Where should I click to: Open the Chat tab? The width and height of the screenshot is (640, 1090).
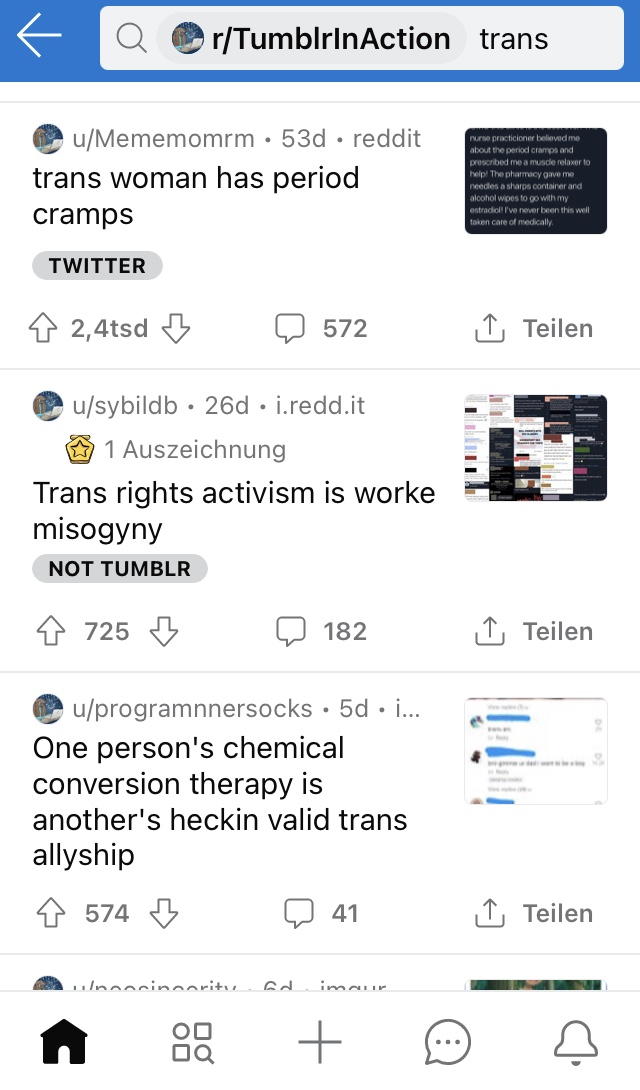447,1042
